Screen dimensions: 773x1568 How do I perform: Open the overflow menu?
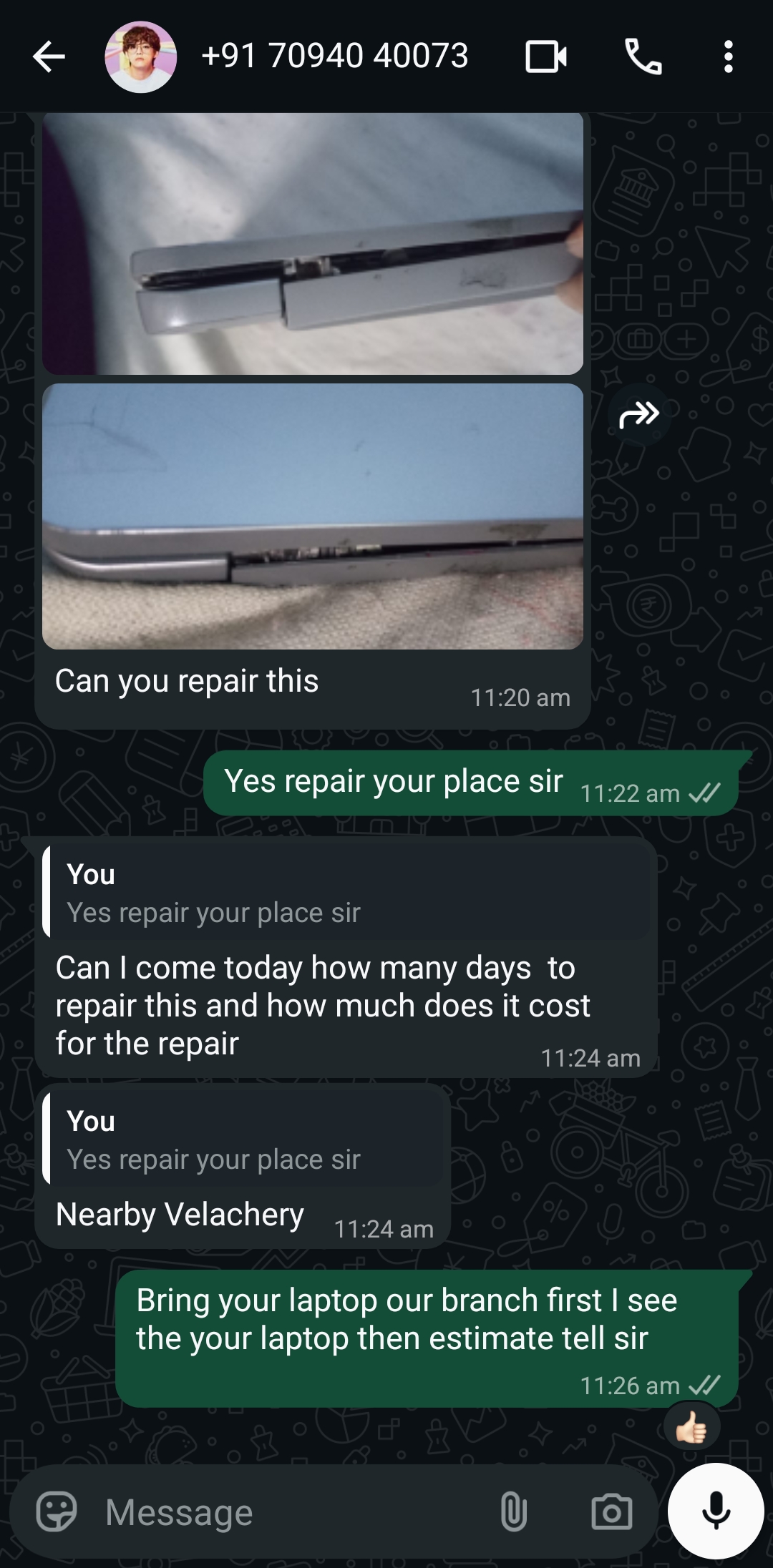728,57
